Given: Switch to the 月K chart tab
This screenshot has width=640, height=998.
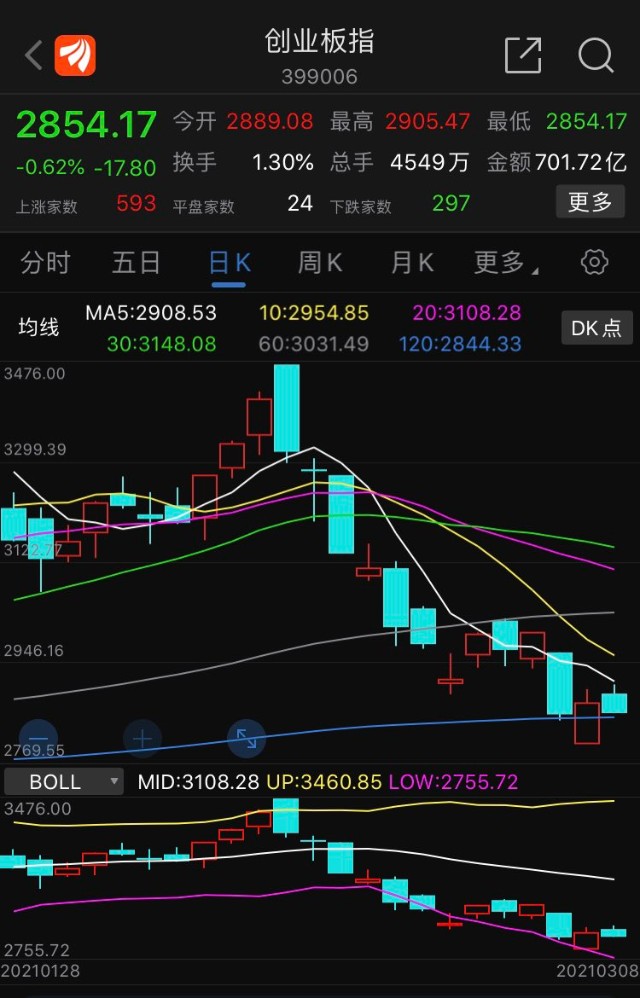Looking at the screenshot, I should (x=412, y=263).
